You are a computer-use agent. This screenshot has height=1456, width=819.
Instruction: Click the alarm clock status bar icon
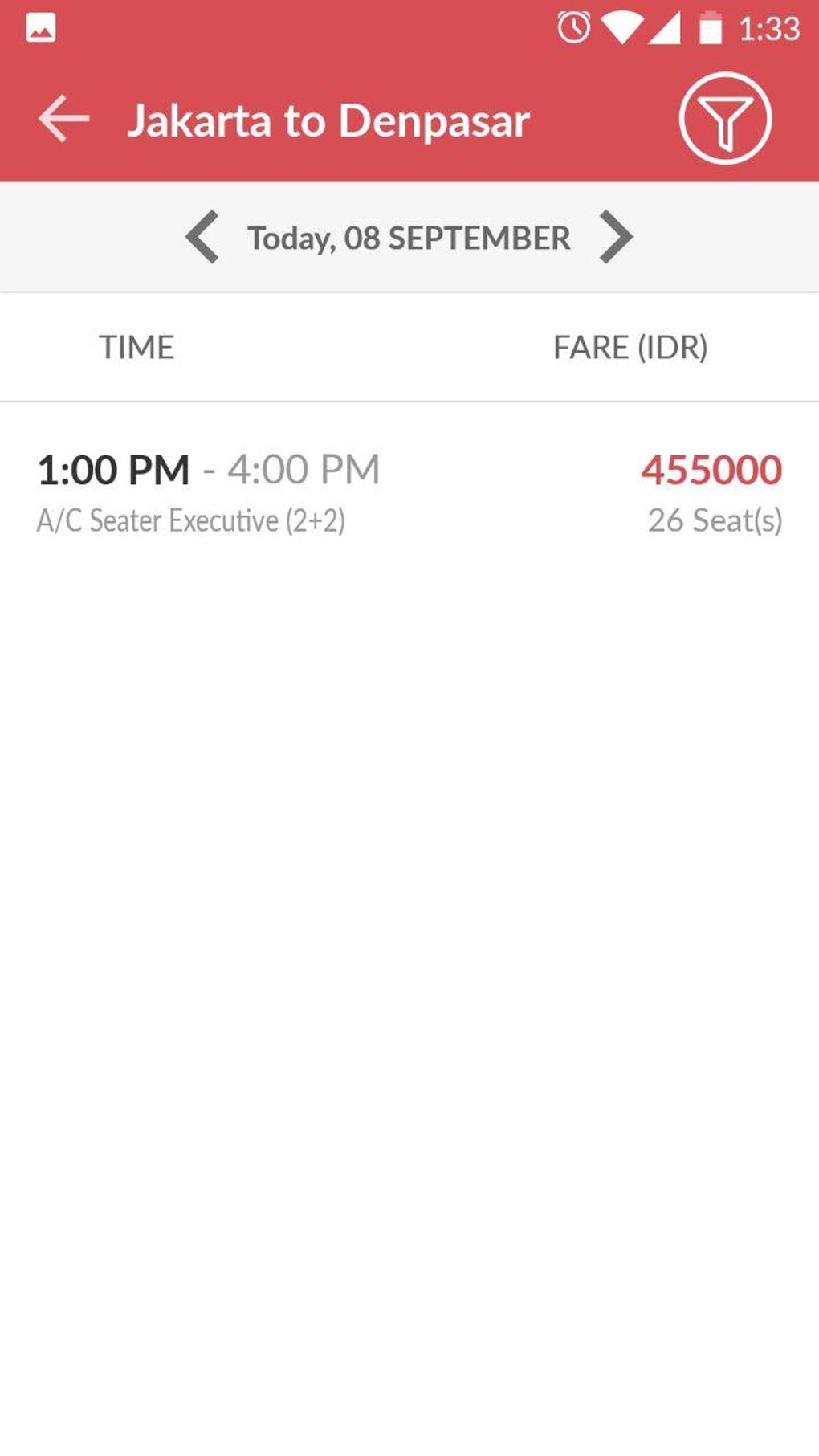click(574, 26)
